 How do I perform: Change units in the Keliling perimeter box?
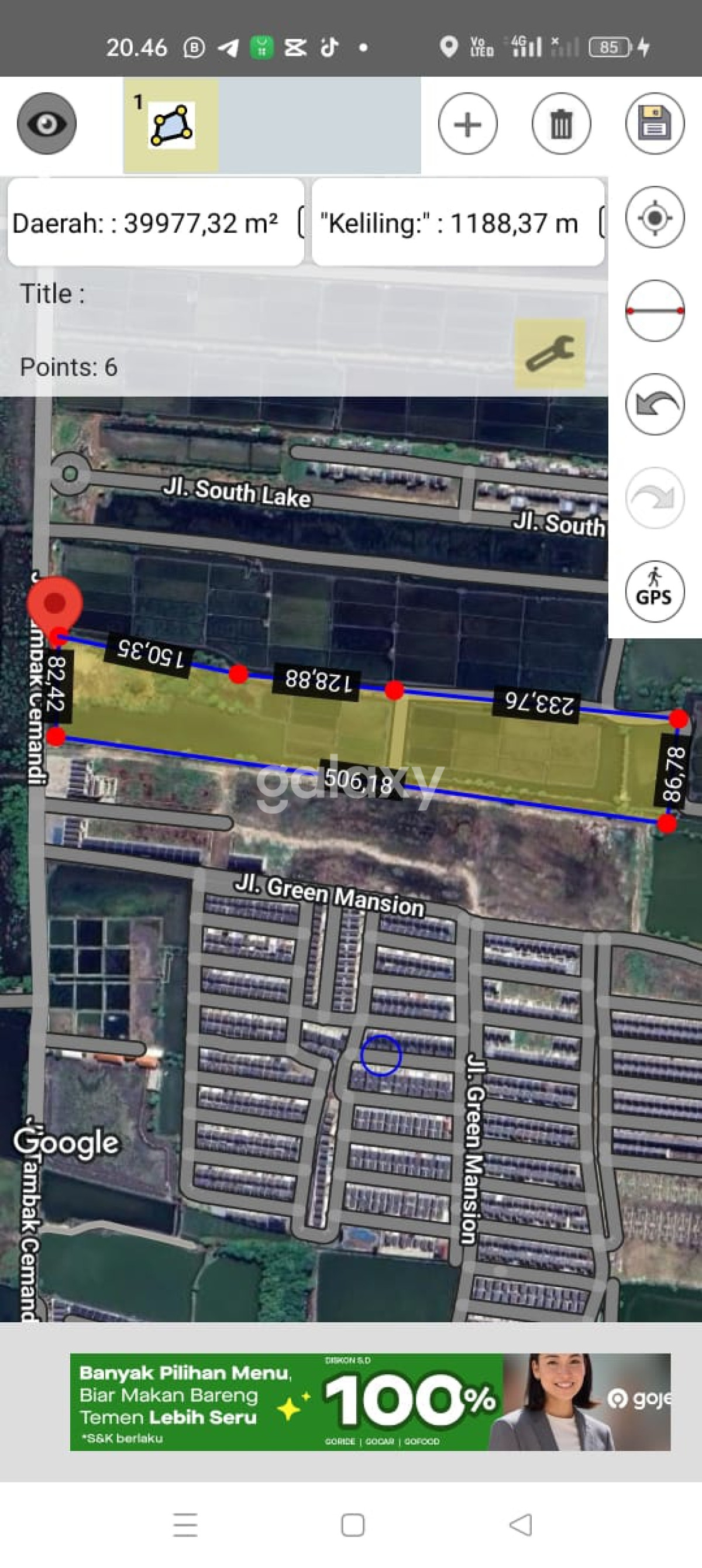click(x=458, y=223)
